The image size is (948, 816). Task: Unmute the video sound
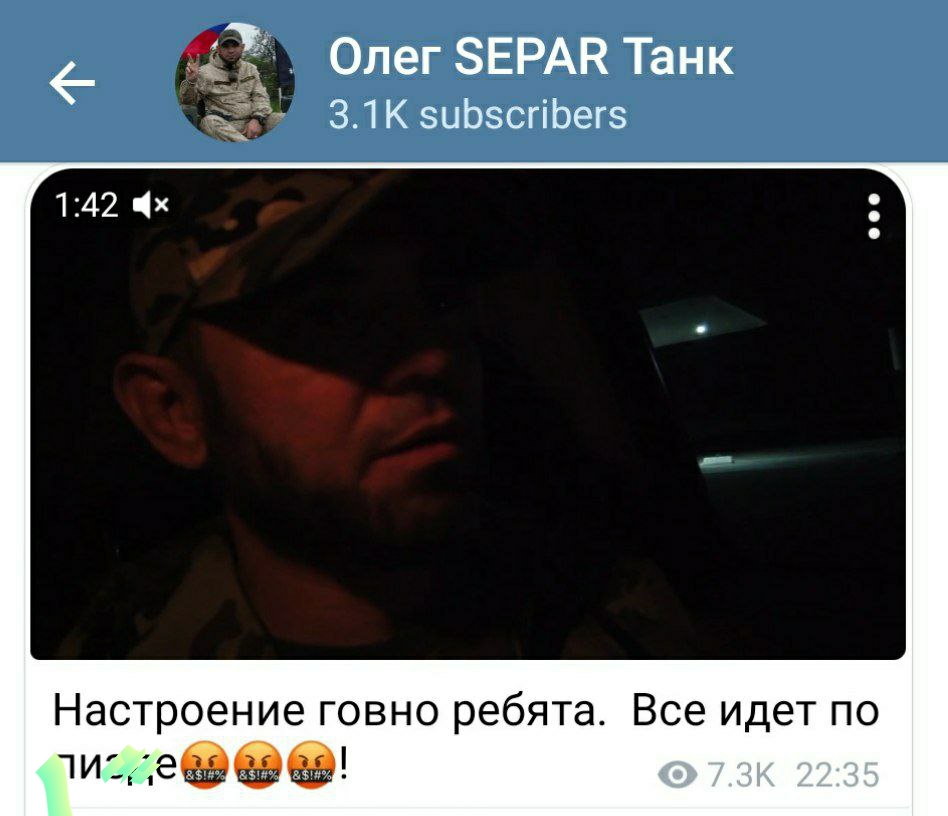152,206
